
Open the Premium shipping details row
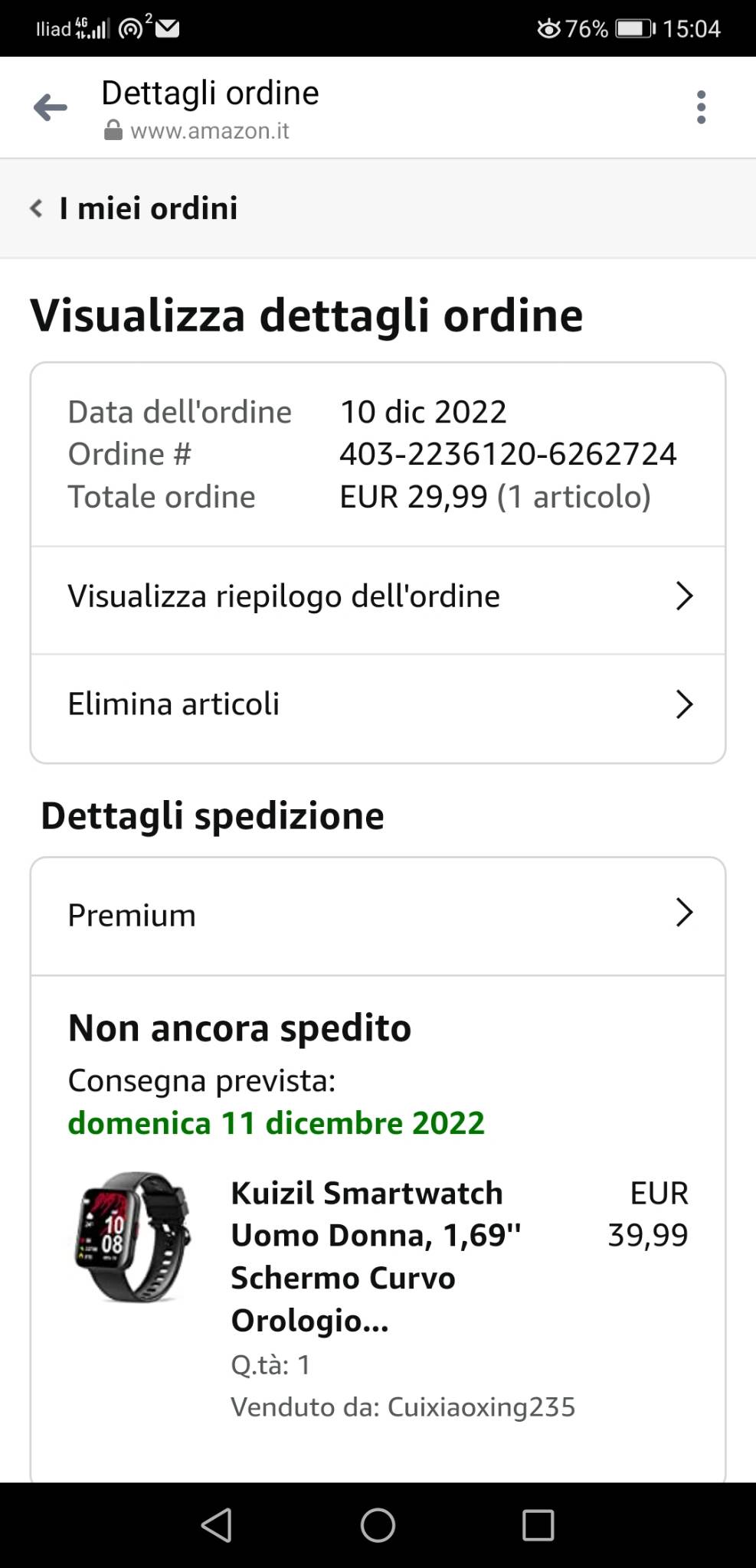pyautogui.click(x=378, y=915)
